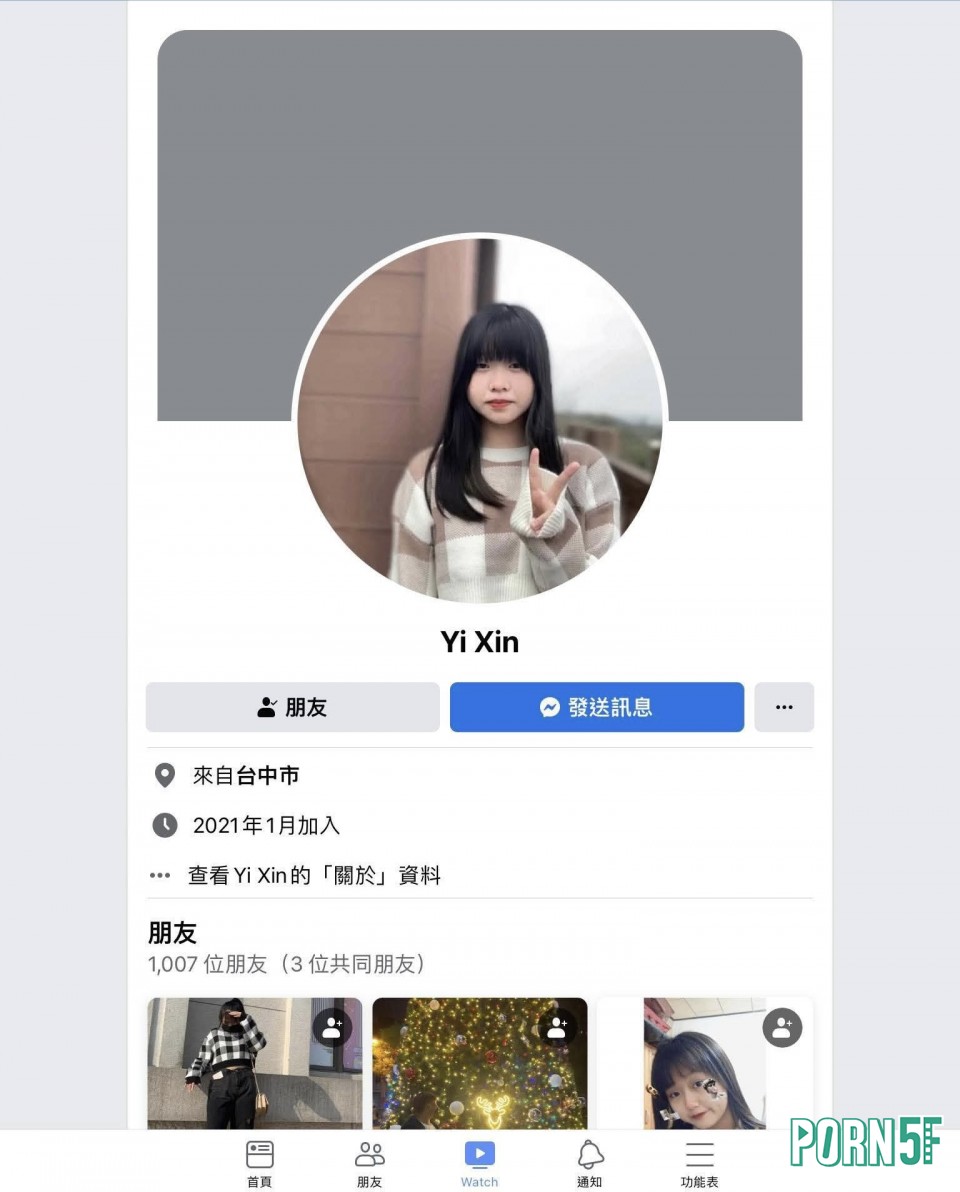Send a message via 發送訊息 button
The height and width of the screenshot is (1192, 960).
pos(596,707)
